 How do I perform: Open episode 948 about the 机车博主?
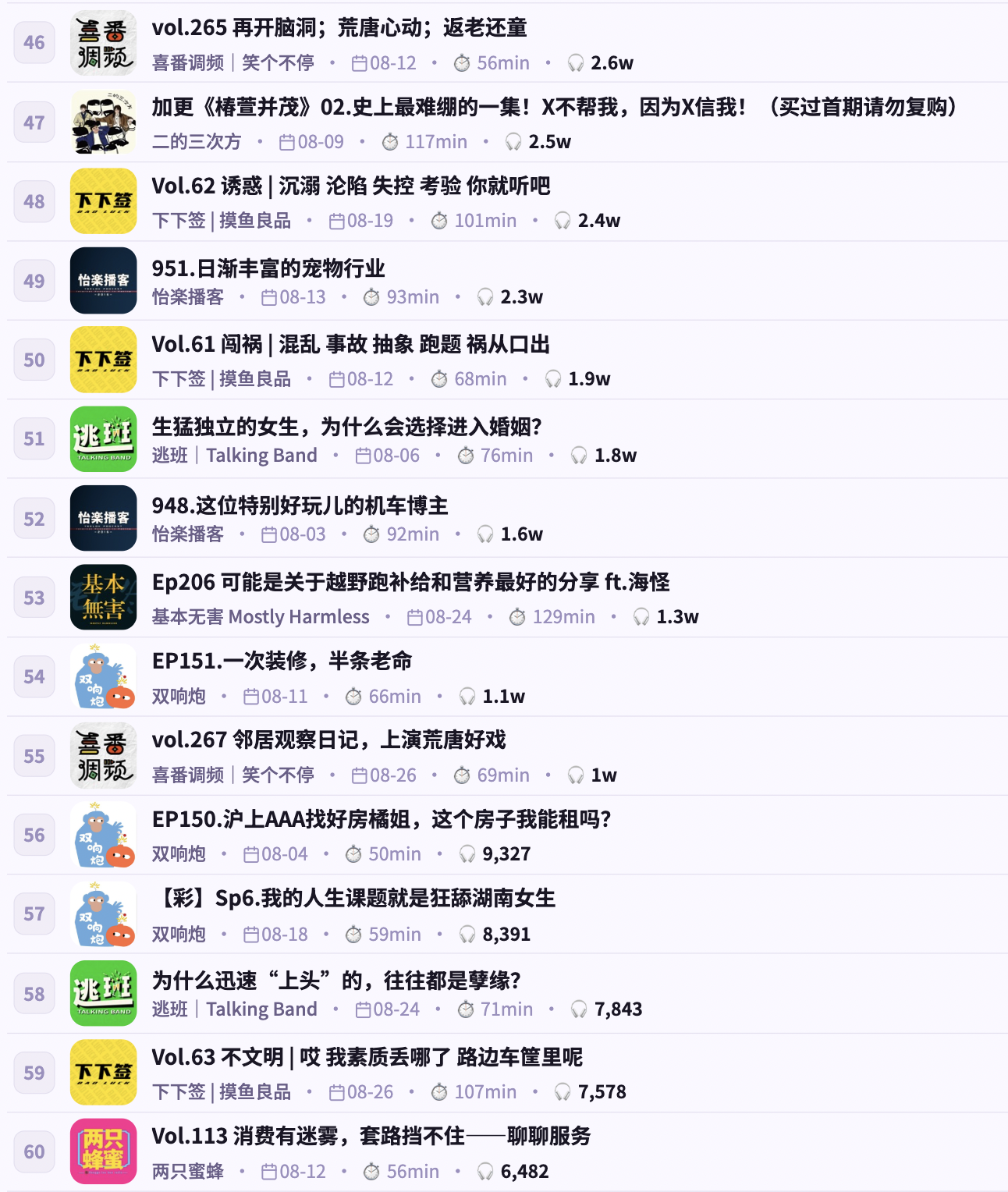point(300,506)
